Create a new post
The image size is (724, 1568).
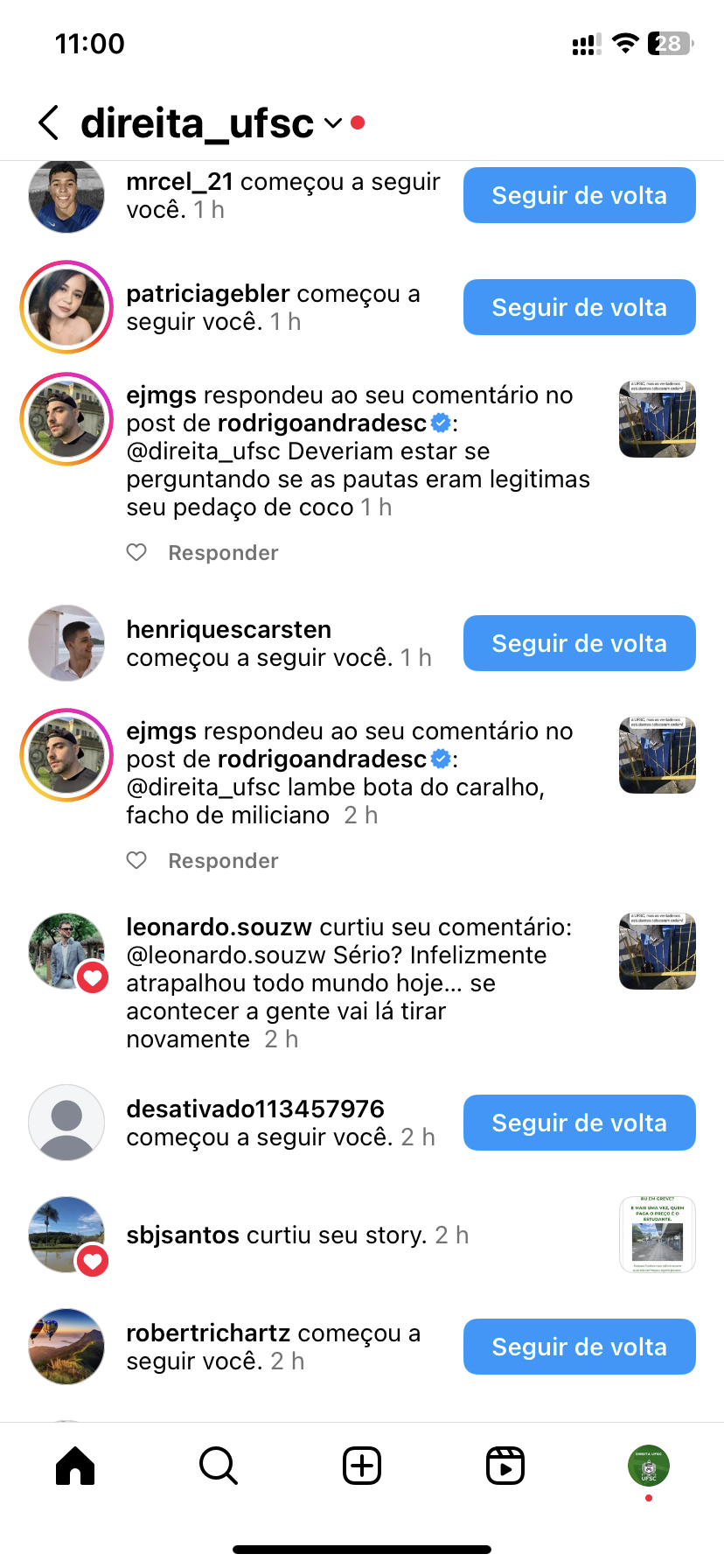coord(362,1466)
